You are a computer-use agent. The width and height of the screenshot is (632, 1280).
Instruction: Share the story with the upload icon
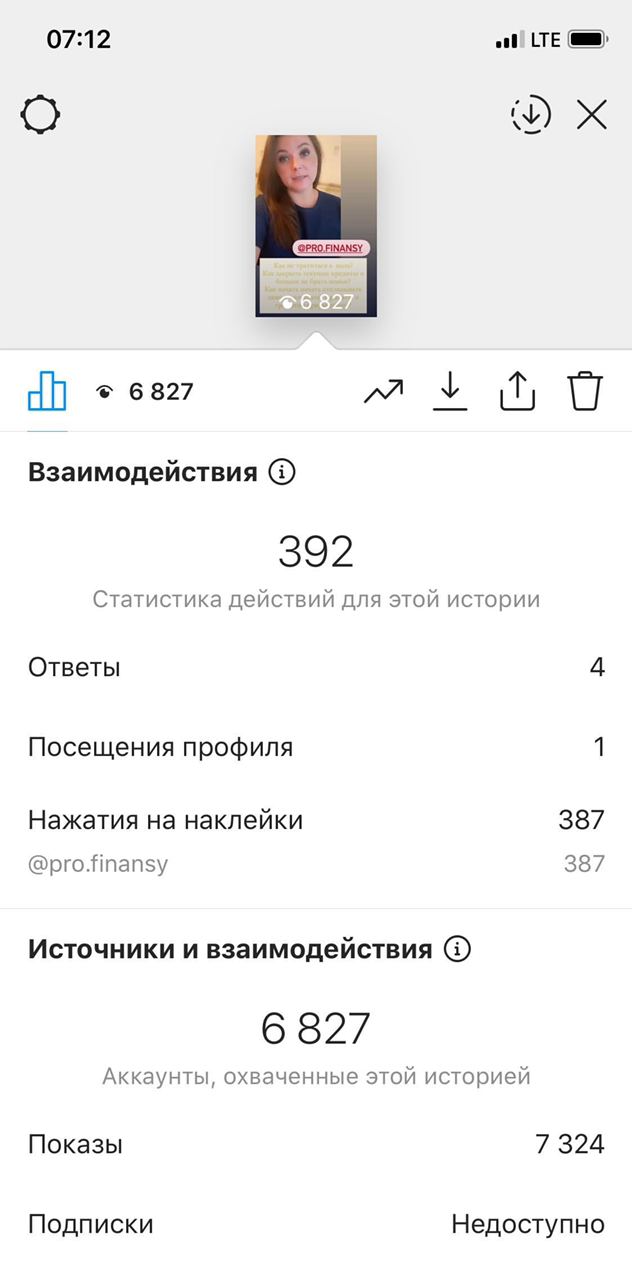click(x=517, y=391)
